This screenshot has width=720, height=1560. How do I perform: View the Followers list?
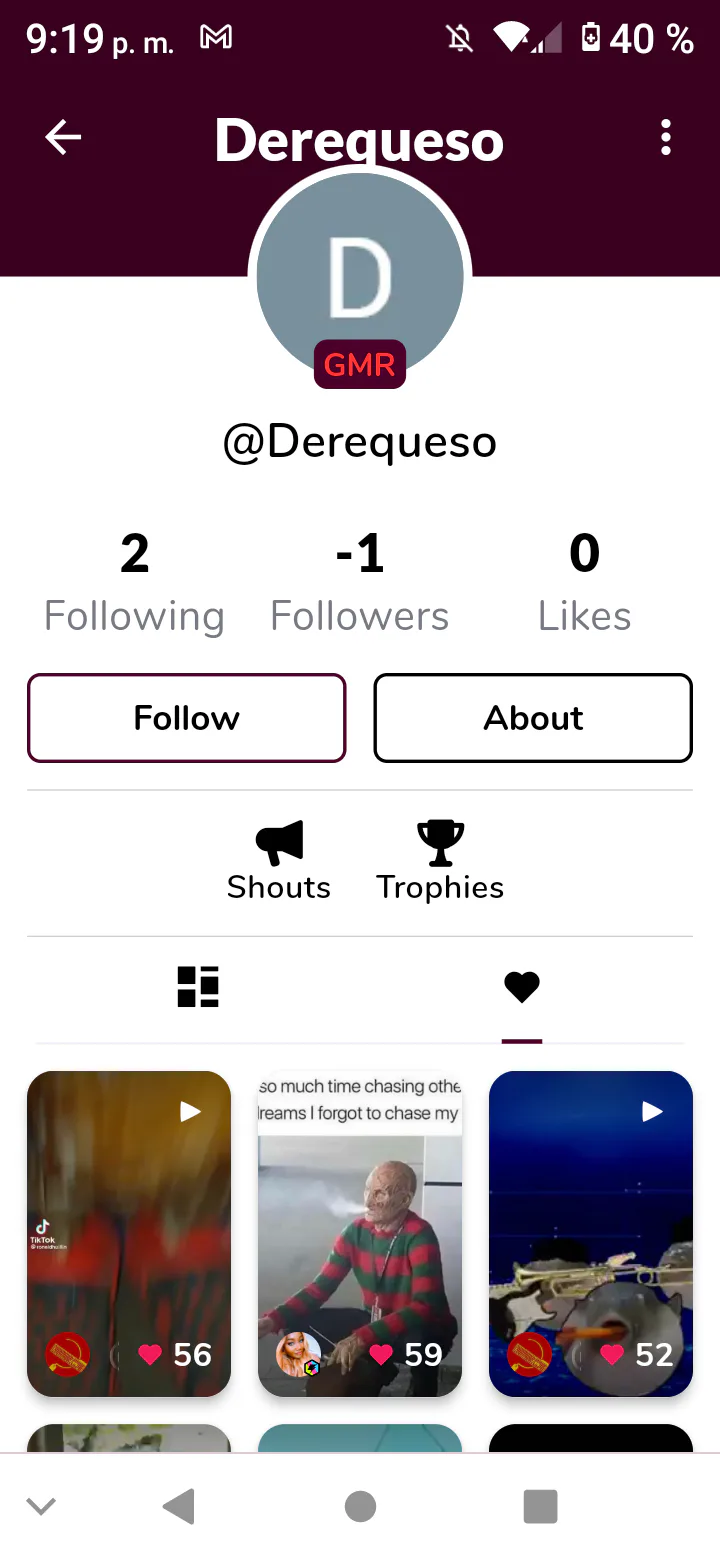[360, 584]
